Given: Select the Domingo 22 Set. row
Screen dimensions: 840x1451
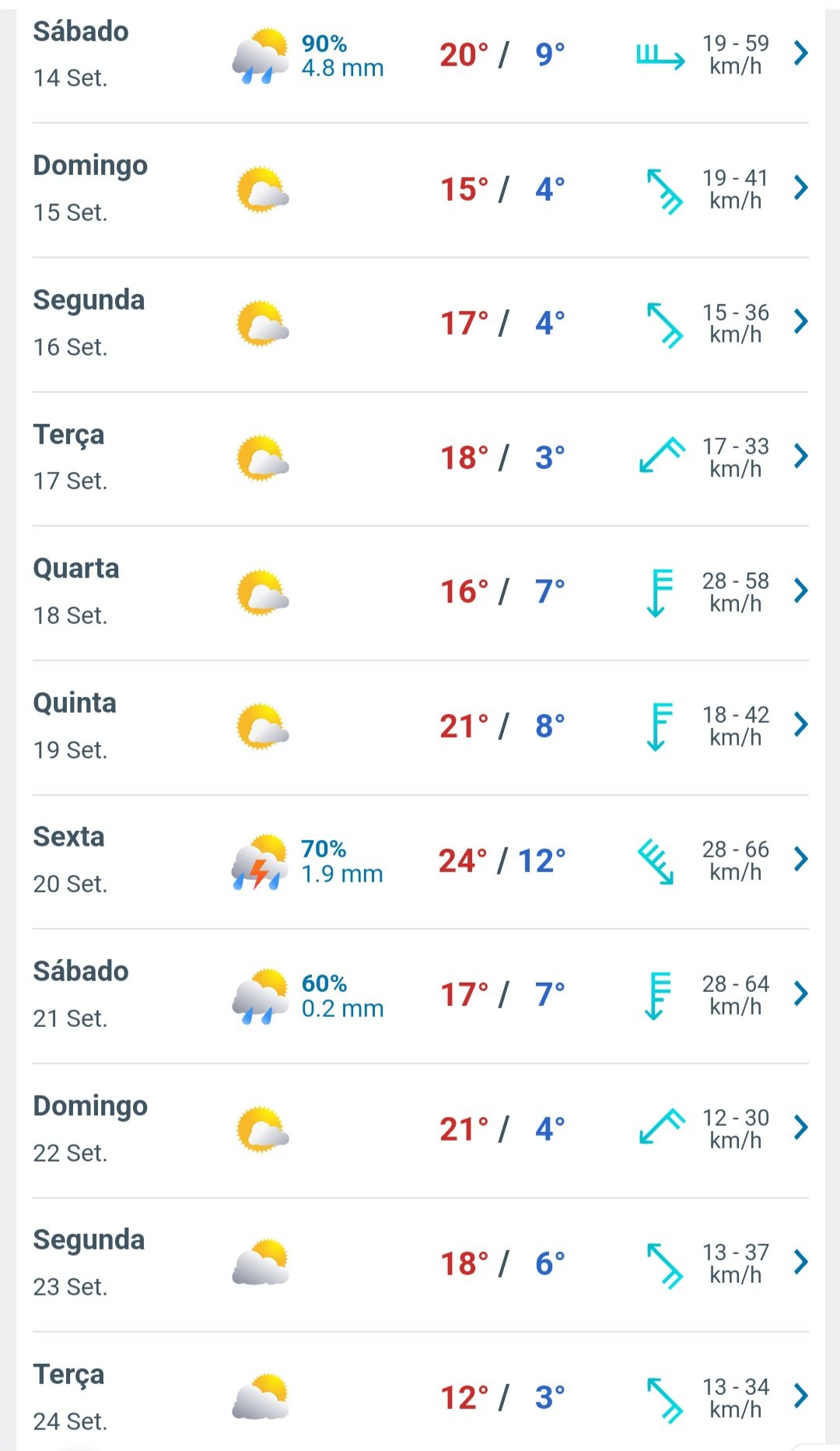Looking at the screenshot, I should [x=420, y=1130].
